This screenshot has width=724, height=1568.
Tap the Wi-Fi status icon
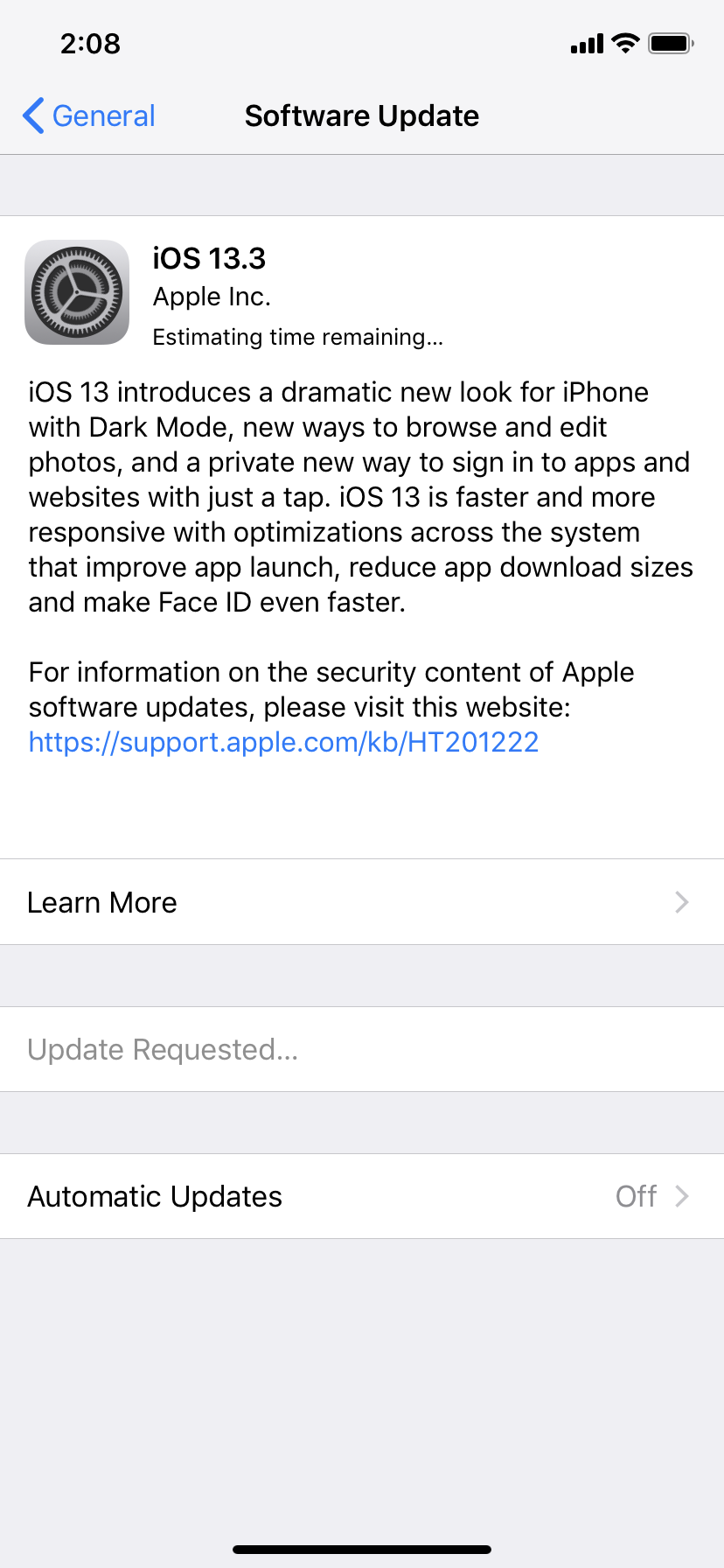point(623,43)
